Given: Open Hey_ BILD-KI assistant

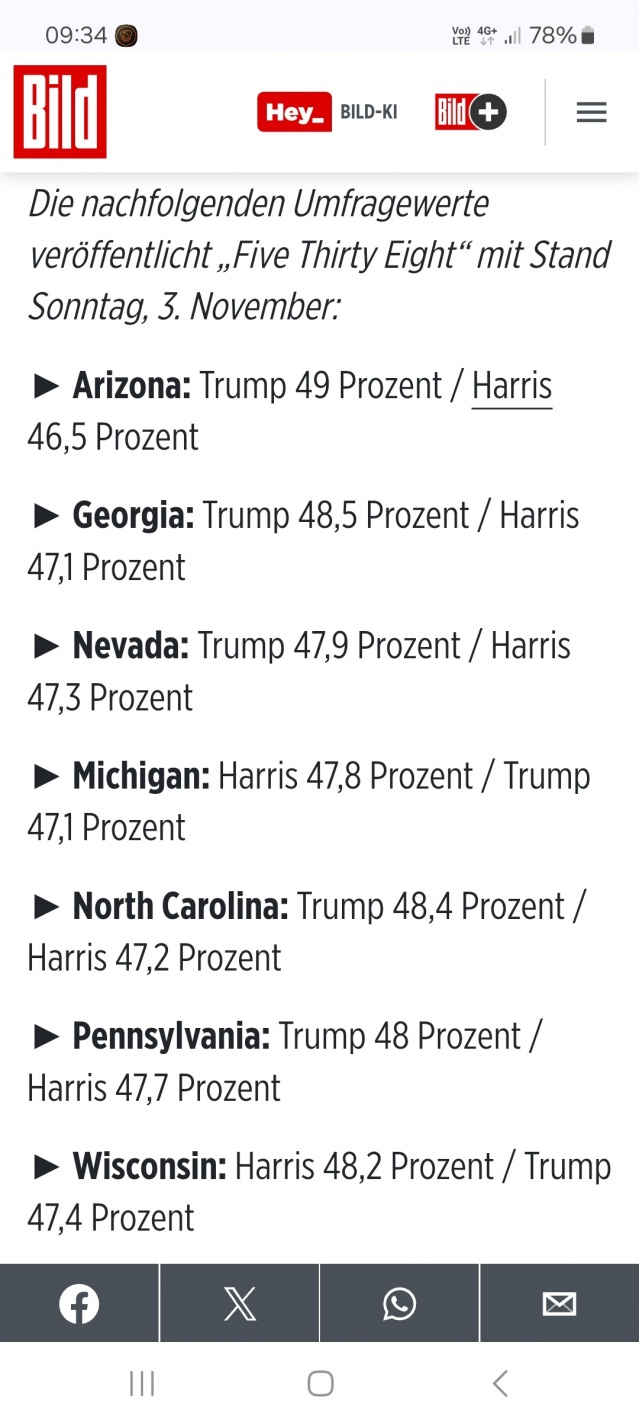Looking at the screenshot, I should click(327, 112).
